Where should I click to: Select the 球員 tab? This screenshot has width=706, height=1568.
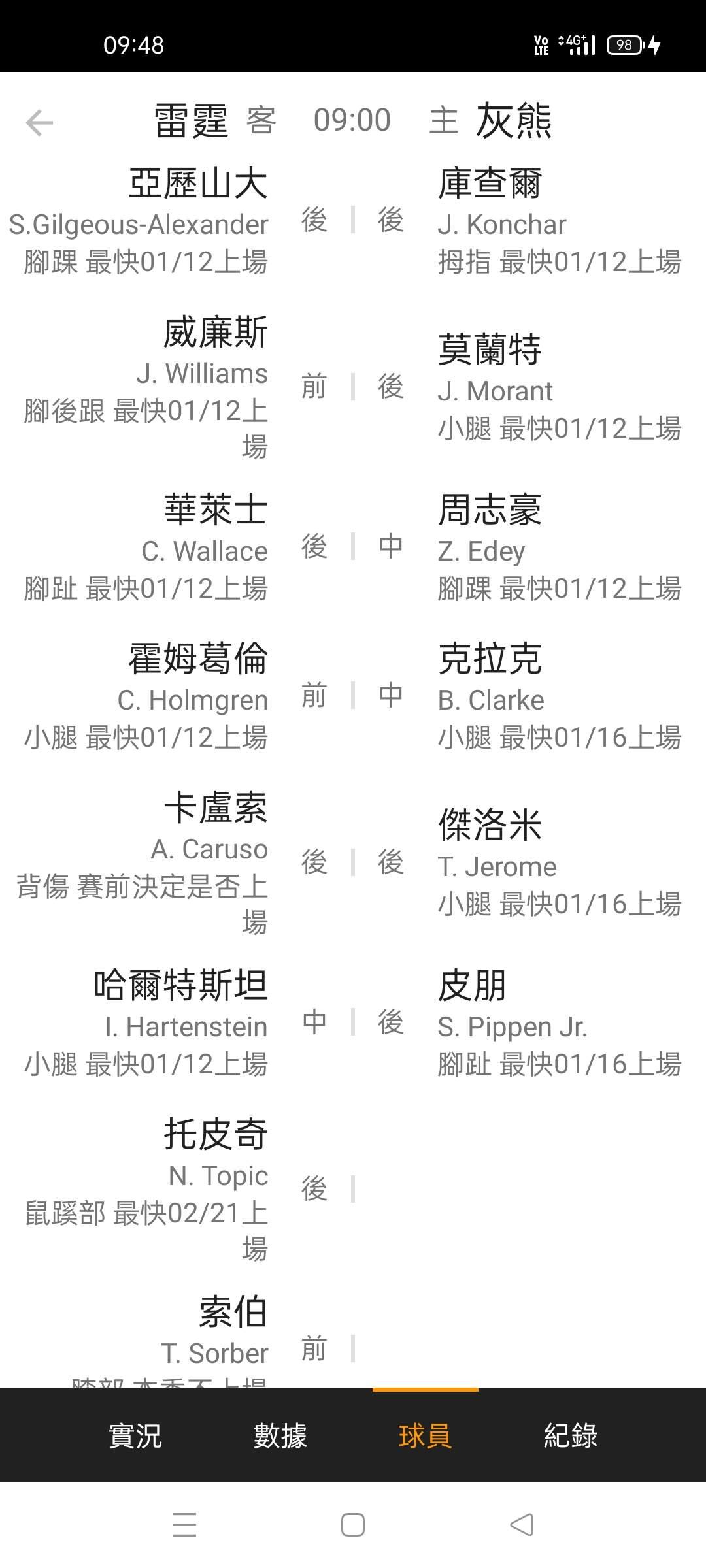pos(425,1436)
